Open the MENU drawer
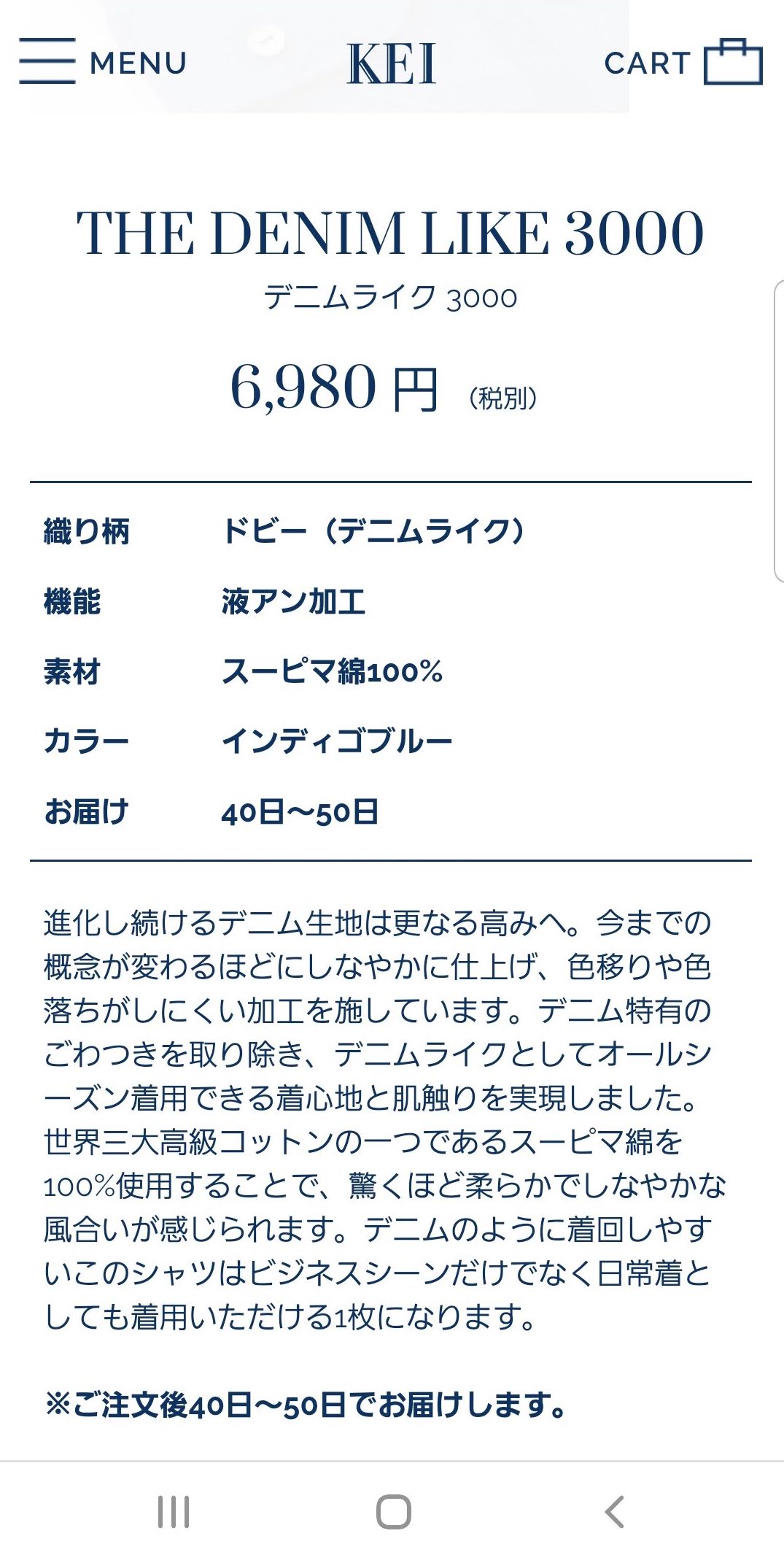 click(103, 62)
